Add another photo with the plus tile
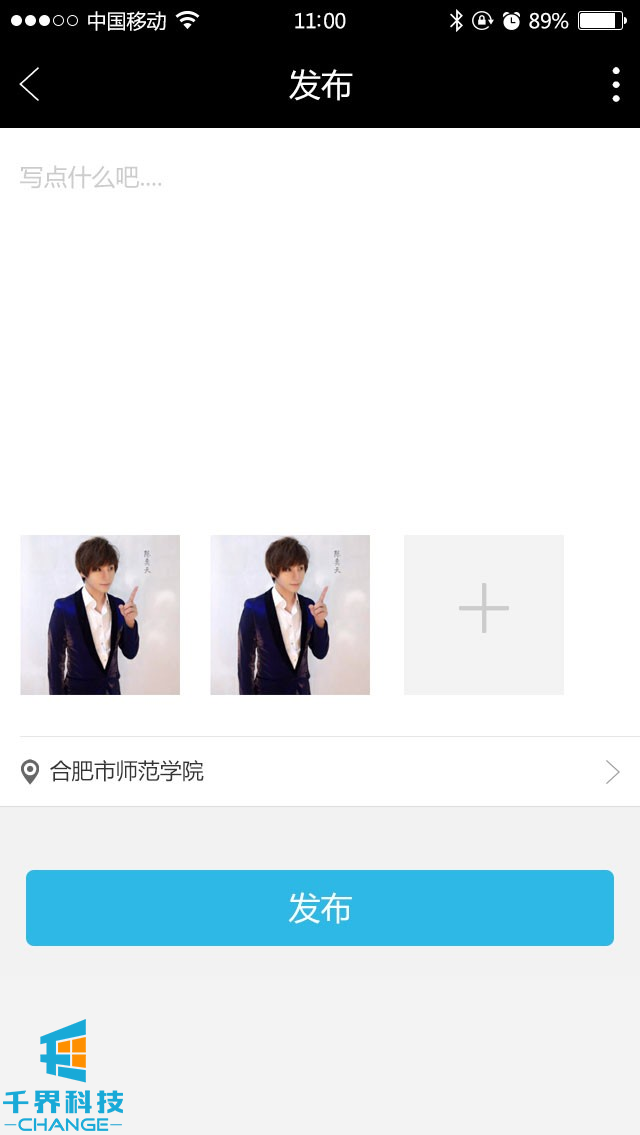 coord(484,615)
